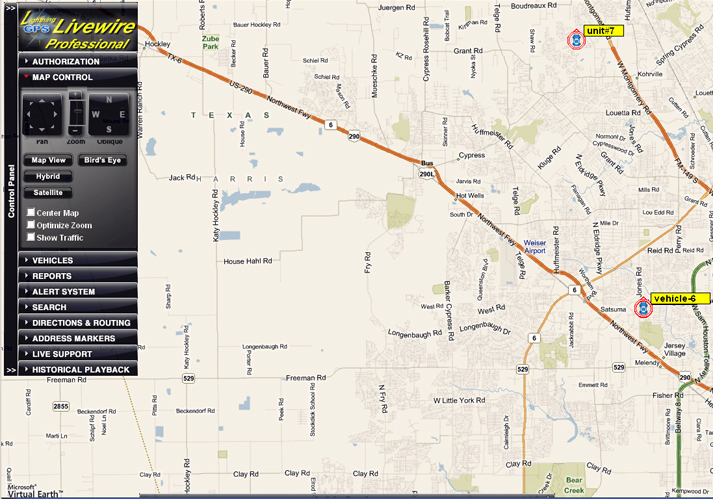This screenshot has height=499, width=713.
Task: Turn on Show Traffic
Action: [32, 238]
